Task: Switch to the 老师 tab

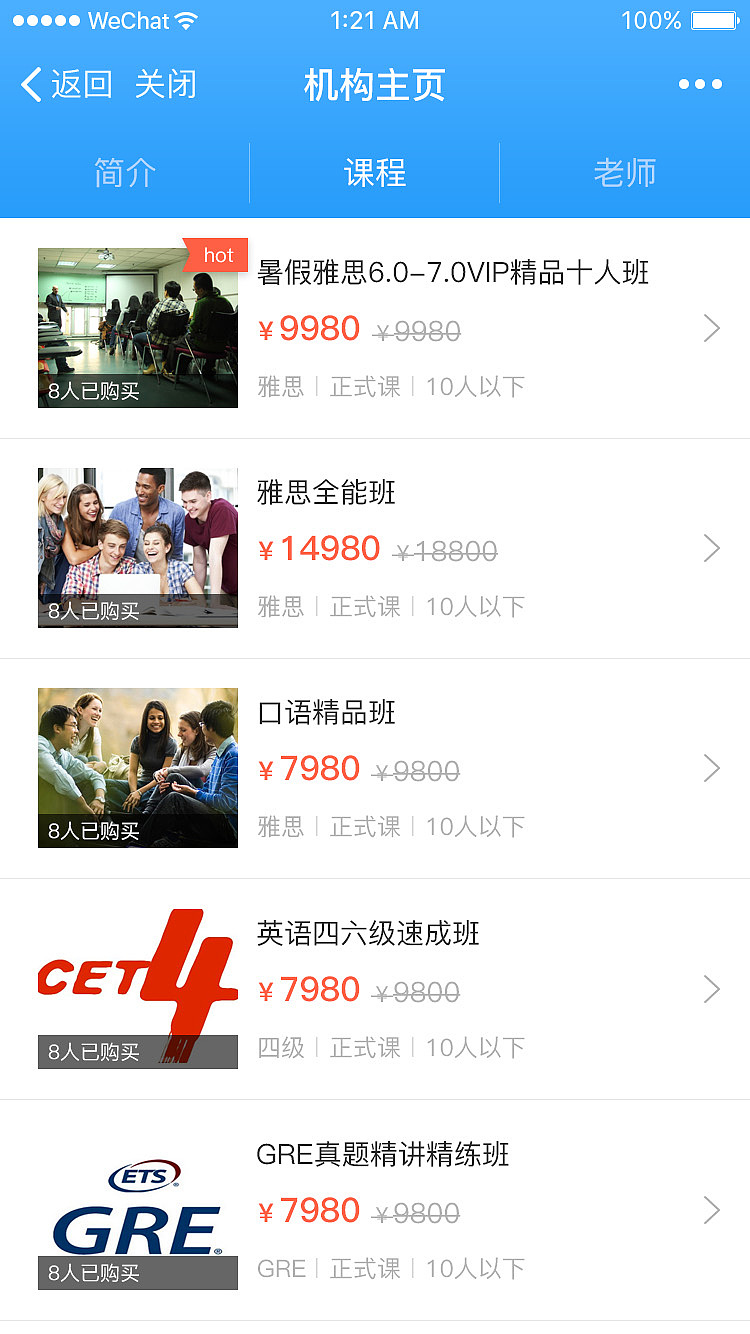Action: coord(625,173)
